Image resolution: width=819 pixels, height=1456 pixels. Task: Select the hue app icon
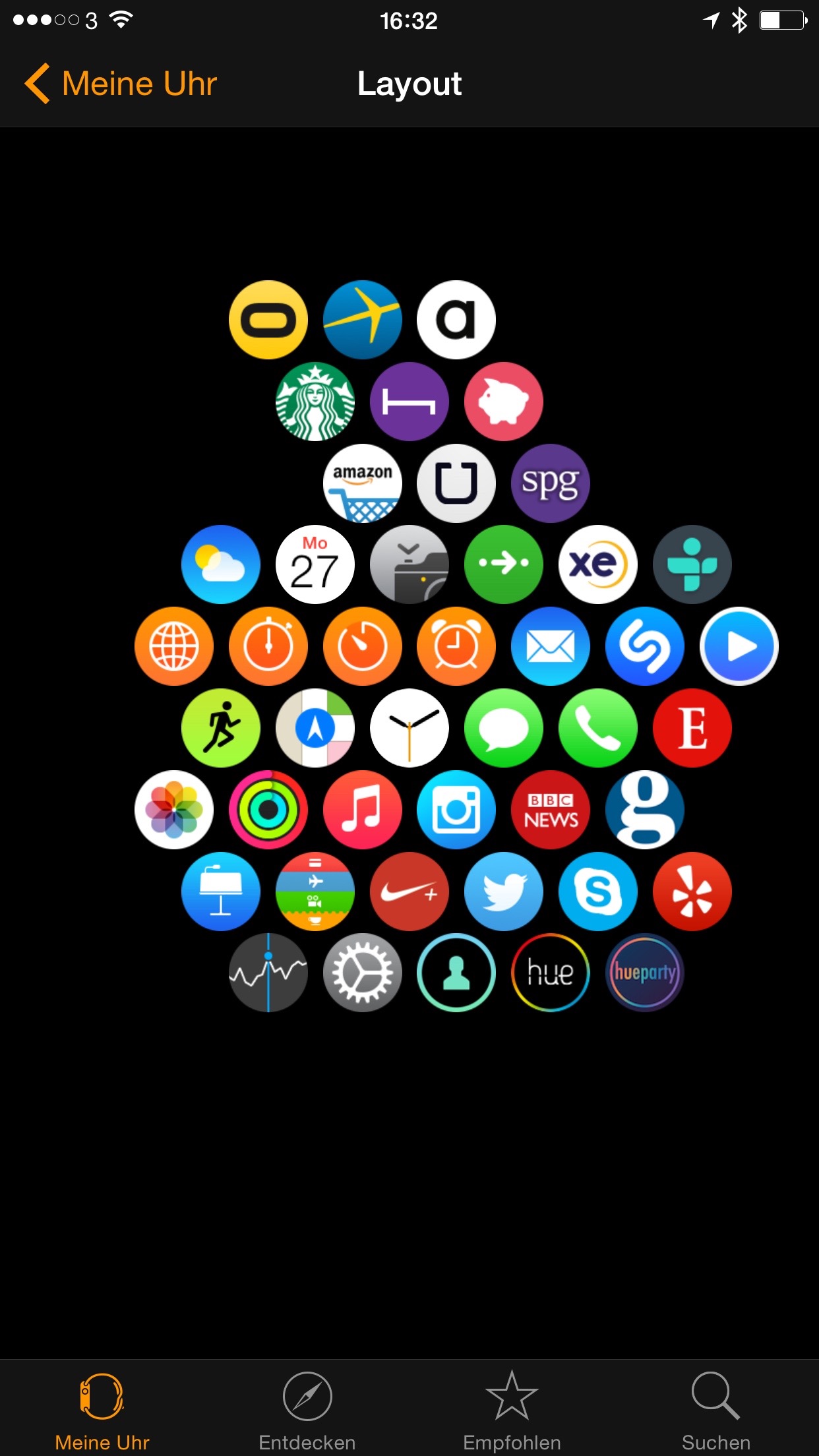coord(551,973)
